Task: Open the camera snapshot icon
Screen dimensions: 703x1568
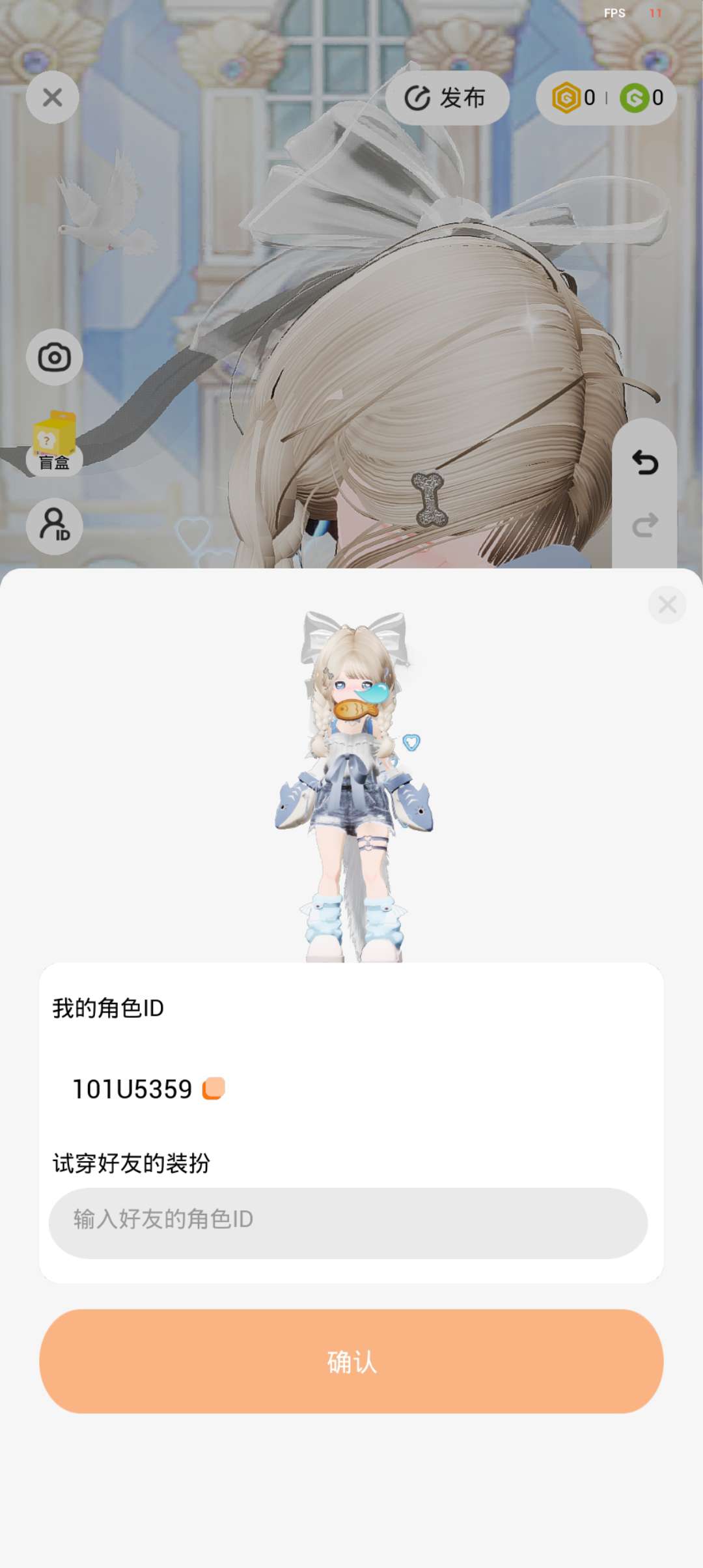Action: pyautogui.click(x=55, y=357)
